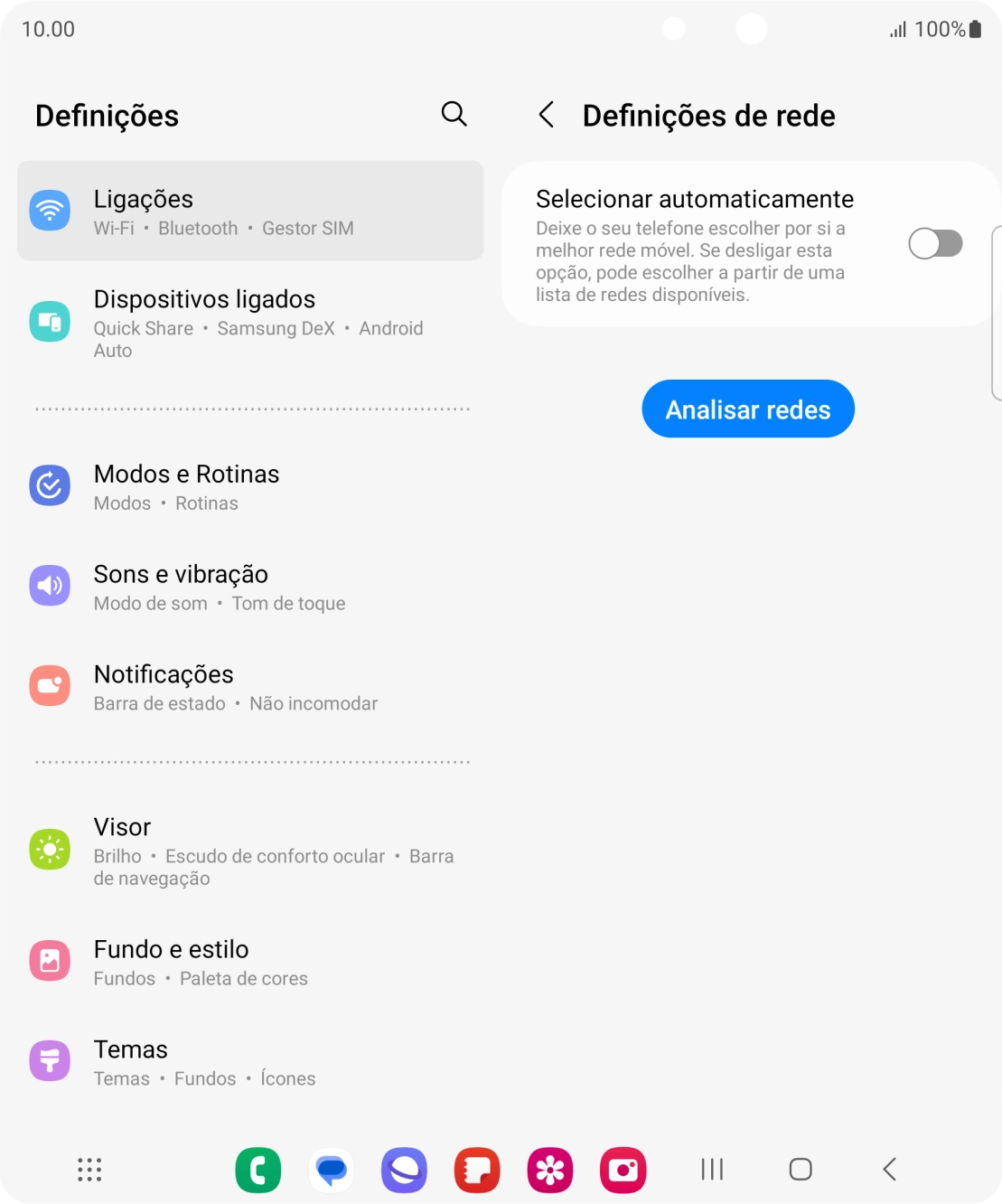
Task: Select the Modos e Rotinas icon
Action: point(50,485)
